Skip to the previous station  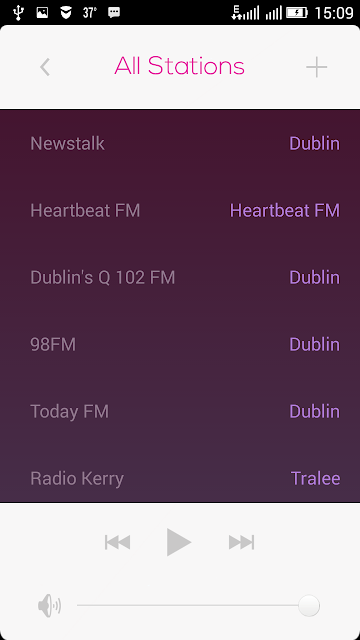118,542
